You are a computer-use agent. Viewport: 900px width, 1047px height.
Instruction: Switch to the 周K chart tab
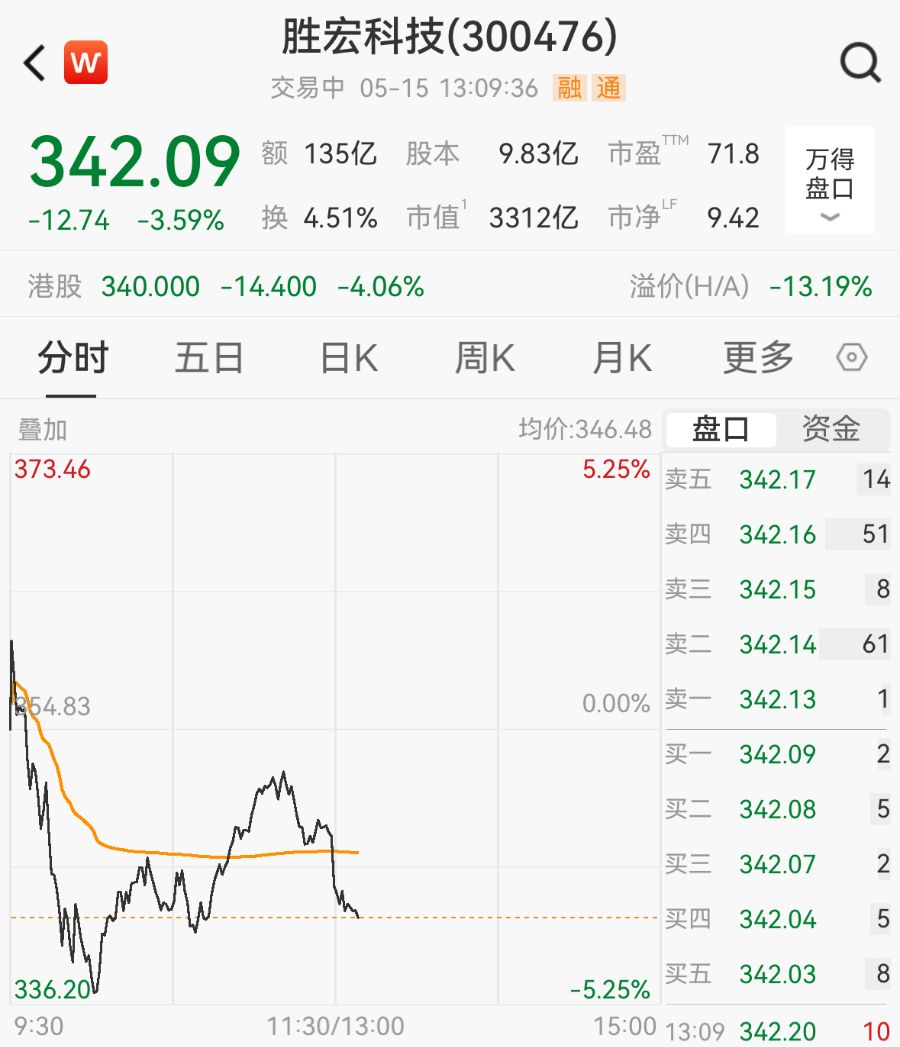[x=485, y=358]
